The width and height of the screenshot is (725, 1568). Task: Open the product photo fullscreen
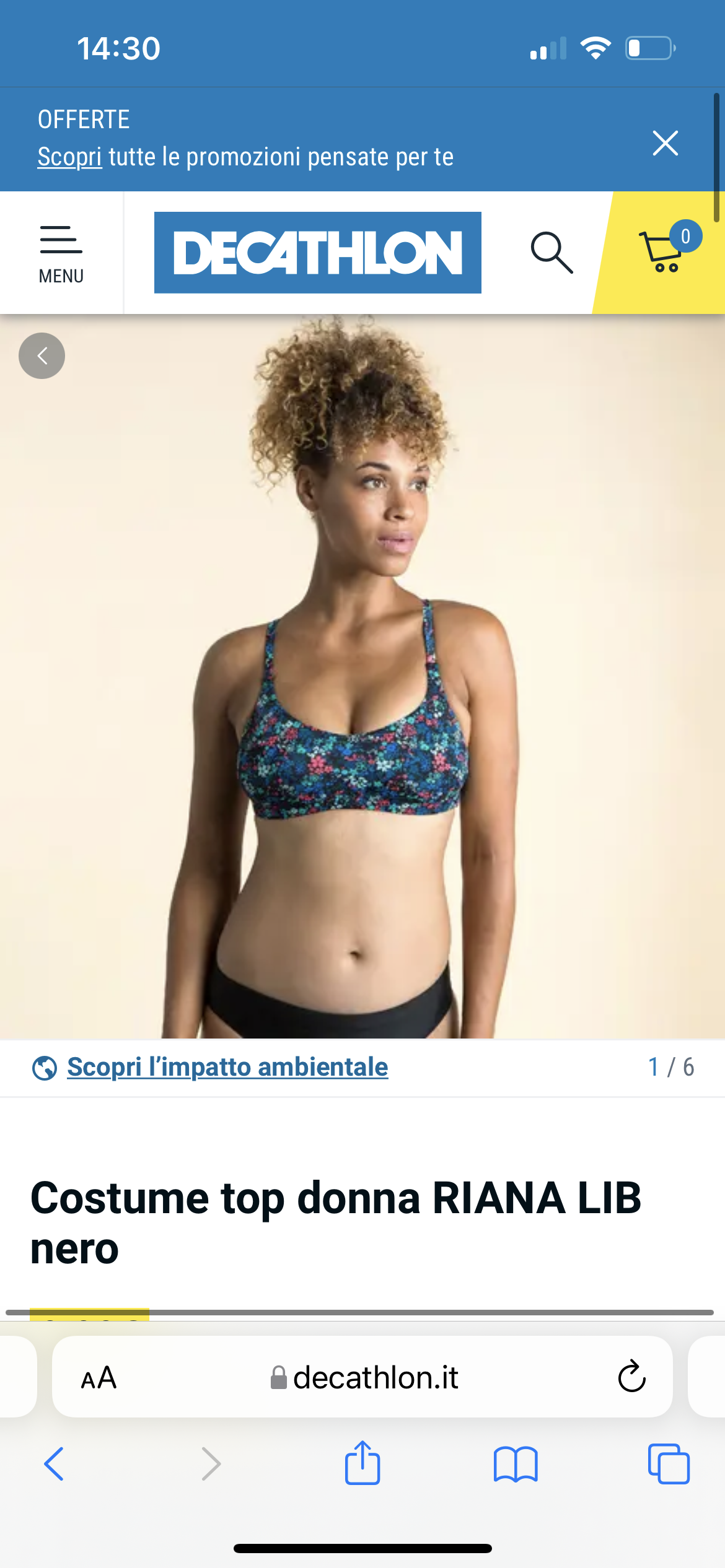(x=362, y=681)
